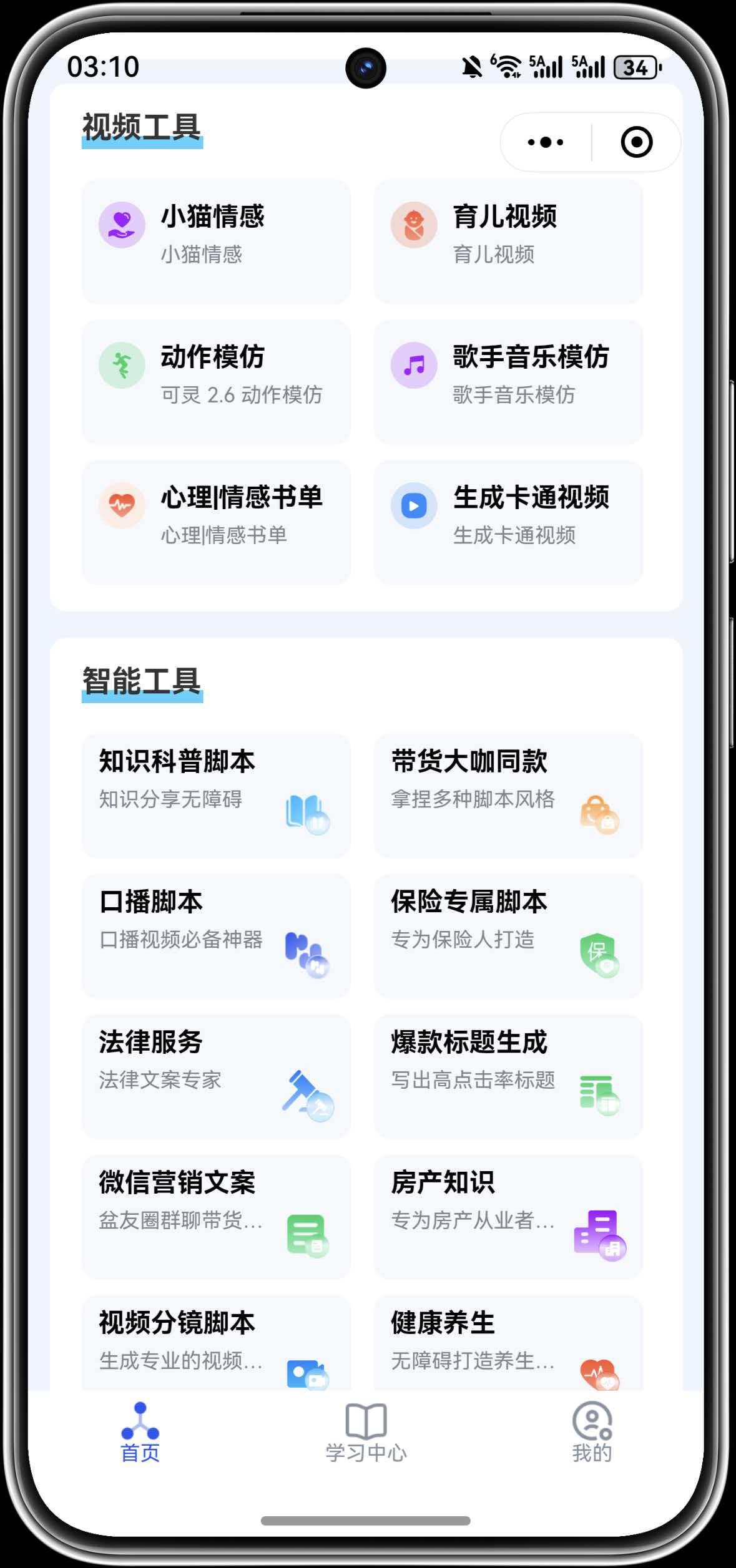Open 法律服务 tool
Image resolution: width=736 pixels, height=1568 pixels.
pyautogui.click(x=216, y=1076)
